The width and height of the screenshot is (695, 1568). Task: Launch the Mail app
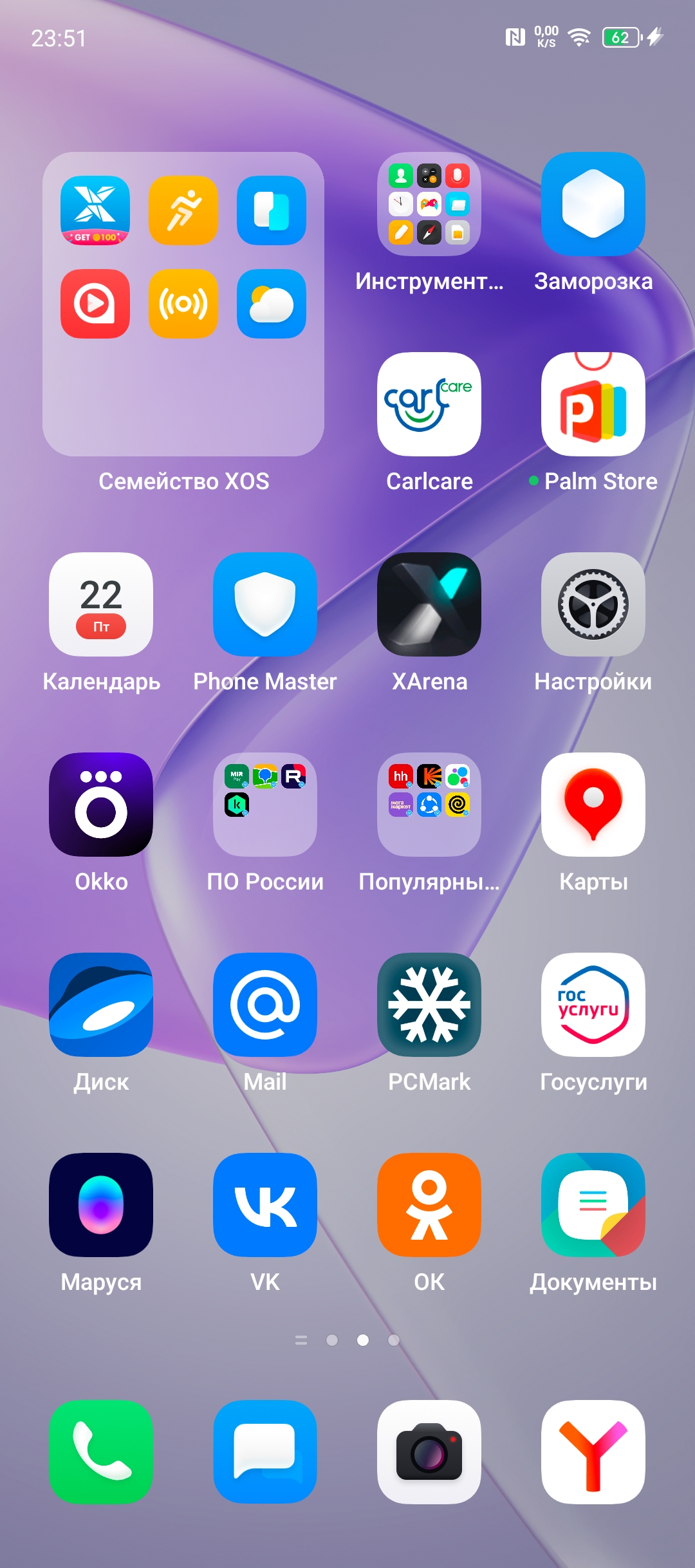pyautogui.click(x=265, y=1005)
